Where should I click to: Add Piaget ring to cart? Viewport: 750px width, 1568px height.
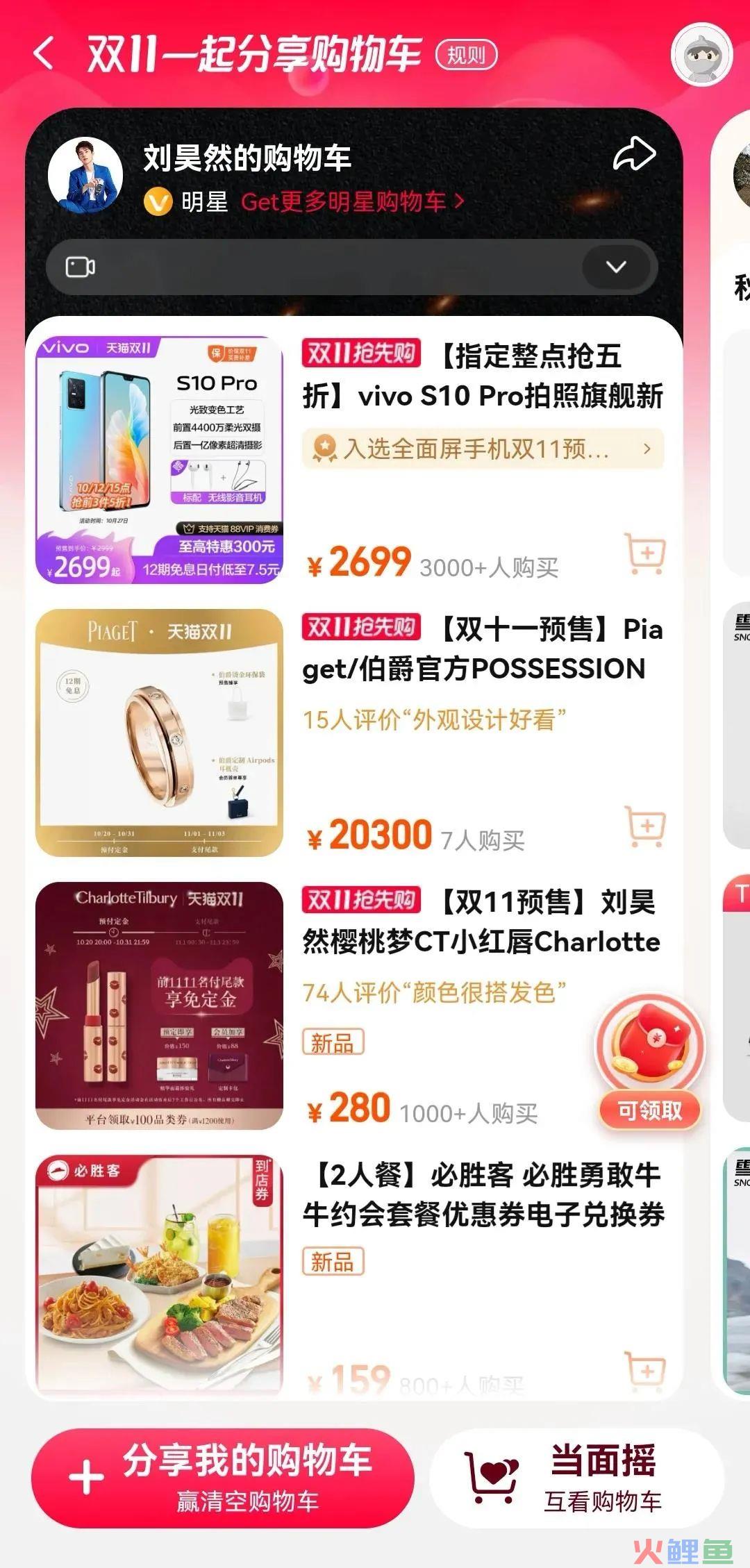click(x=645, y=826)
